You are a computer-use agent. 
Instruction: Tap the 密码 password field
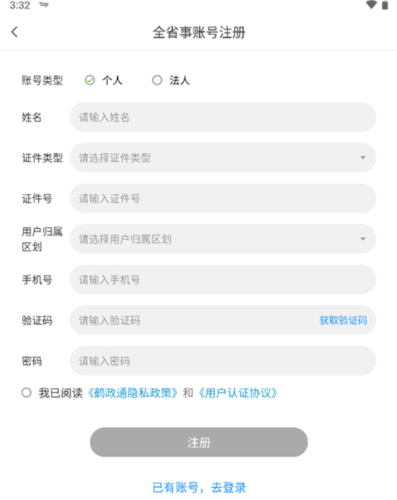coord(223,361)
